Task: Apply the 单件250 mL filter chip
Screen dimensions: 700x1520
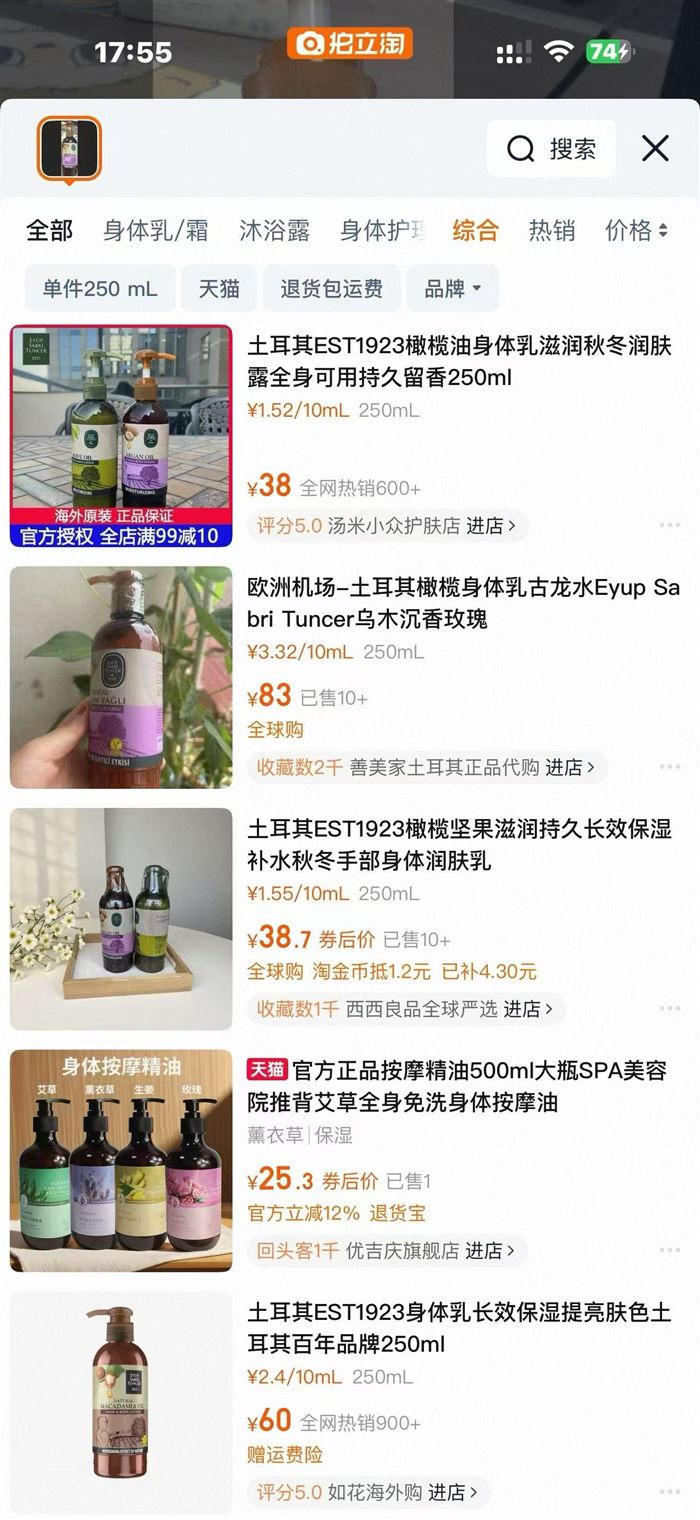Action: [x=100, y=289]
